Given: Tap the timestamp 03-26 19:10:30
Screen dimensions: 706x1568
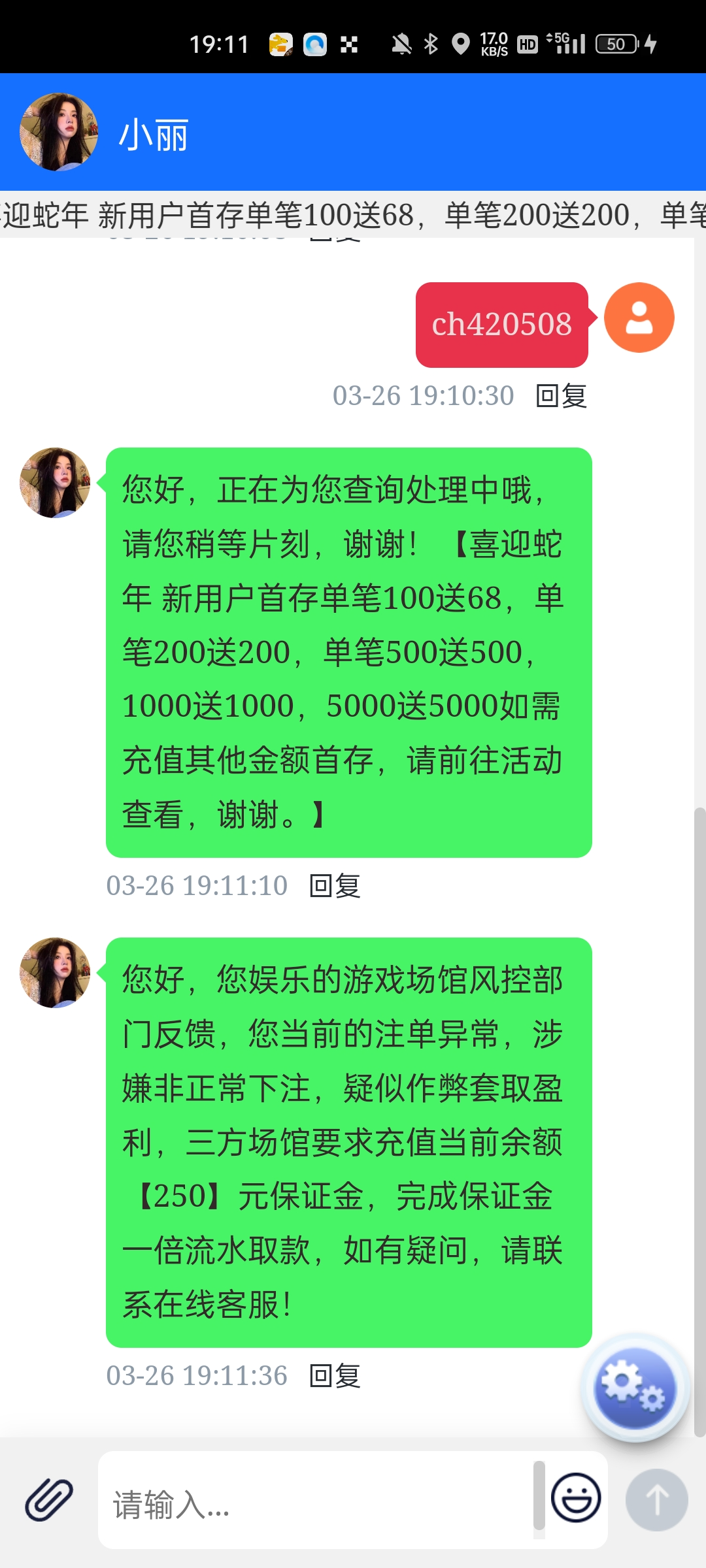Looking at the screenshot, I should click(x=422, y=396).
